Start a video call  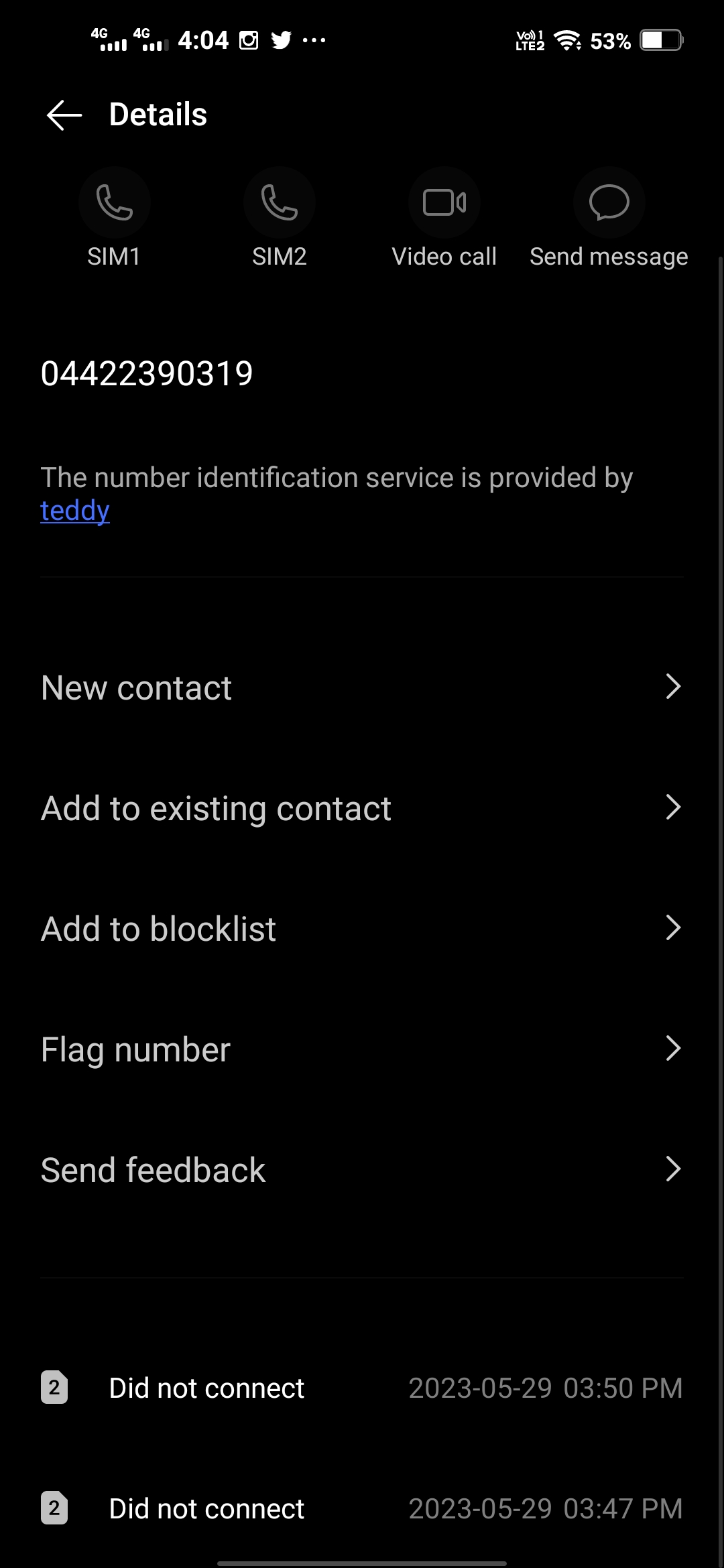click(444, 203)
